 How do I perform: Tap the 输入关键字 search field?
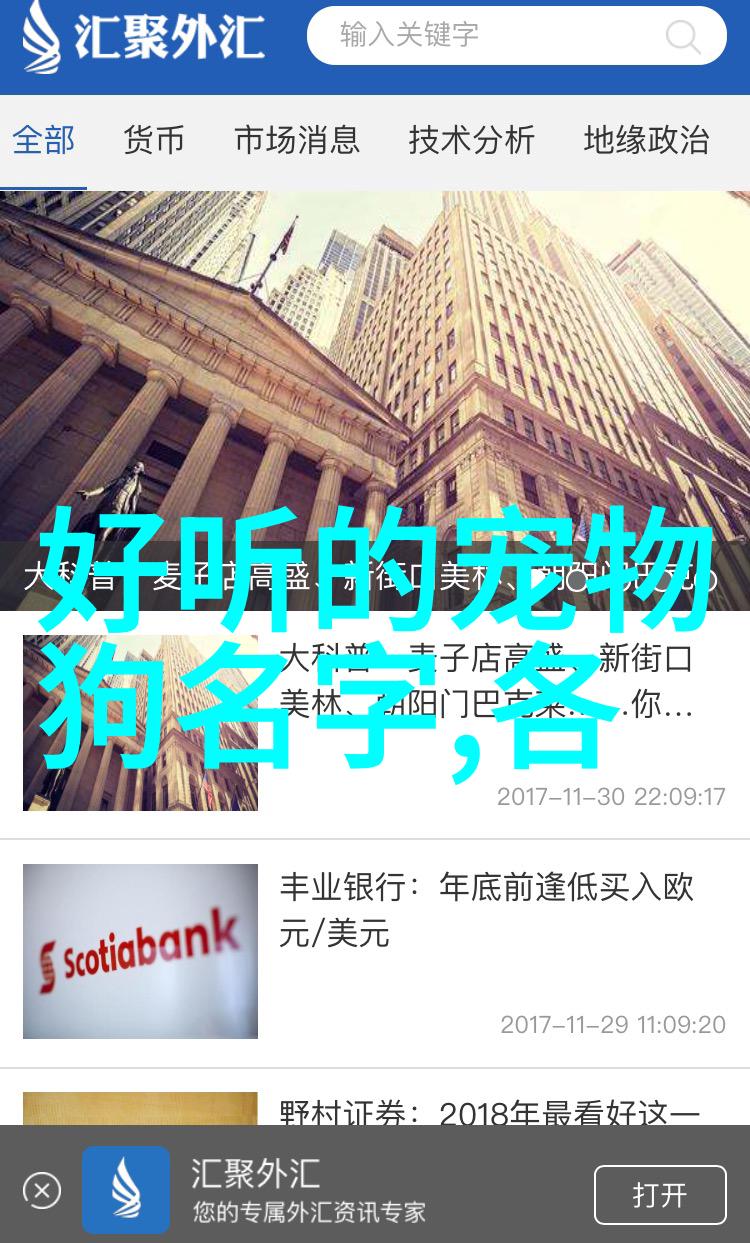(490, 37)
